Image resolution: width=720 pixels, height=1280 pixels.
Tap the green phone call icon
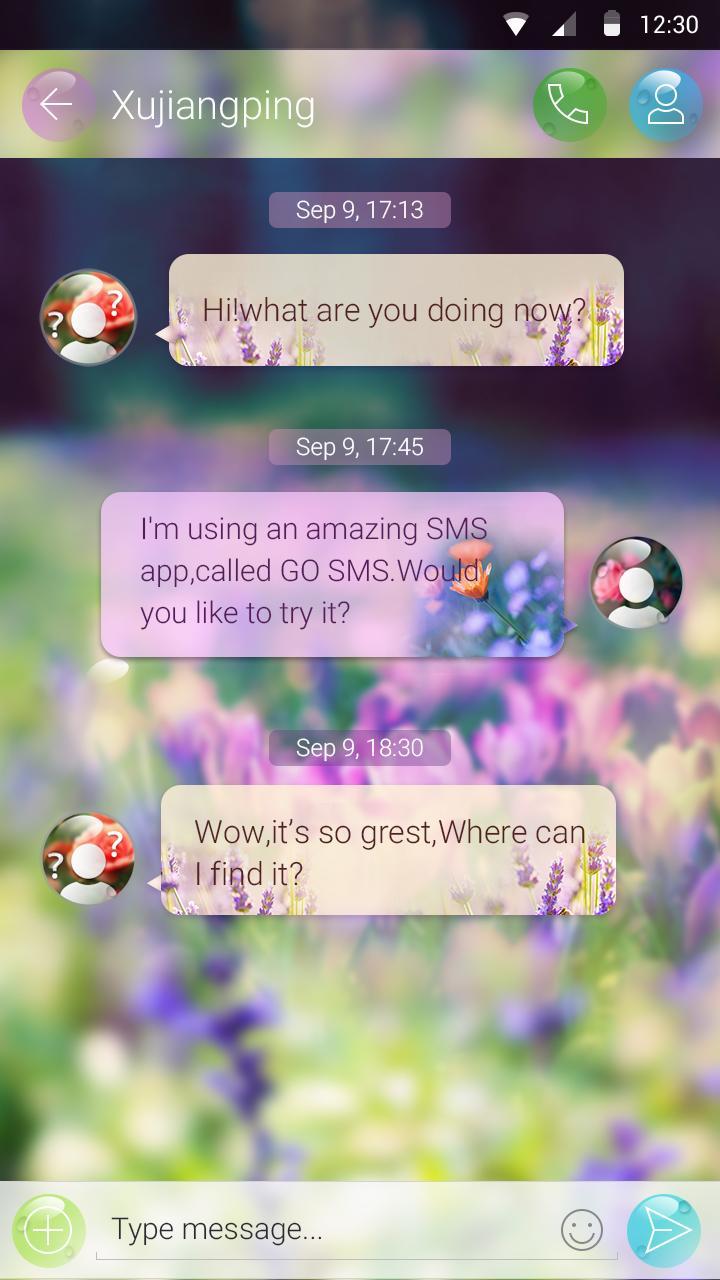(x=568, y=103)
